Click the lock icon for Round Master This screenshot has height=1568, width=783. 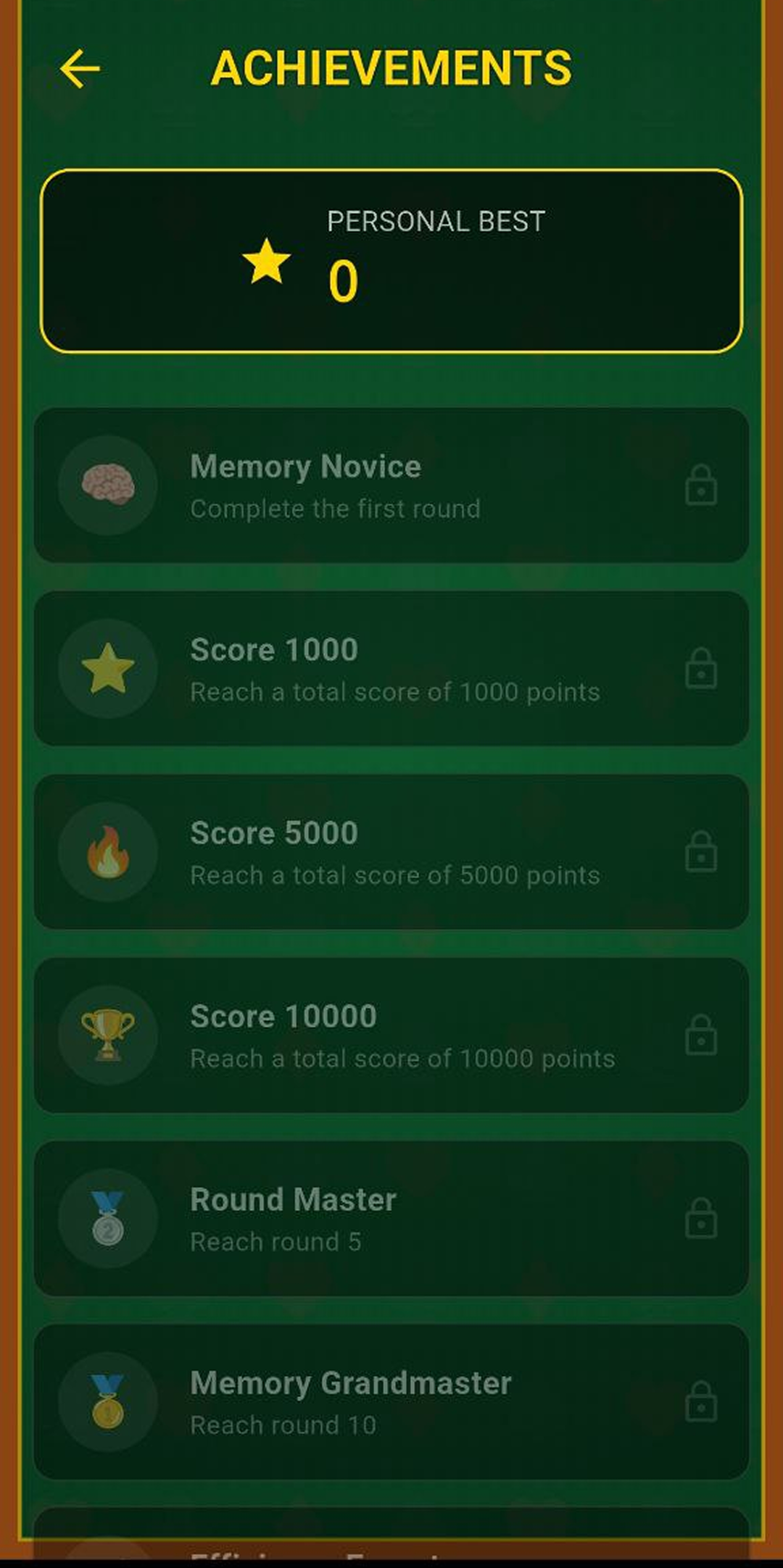[701, 1219]
